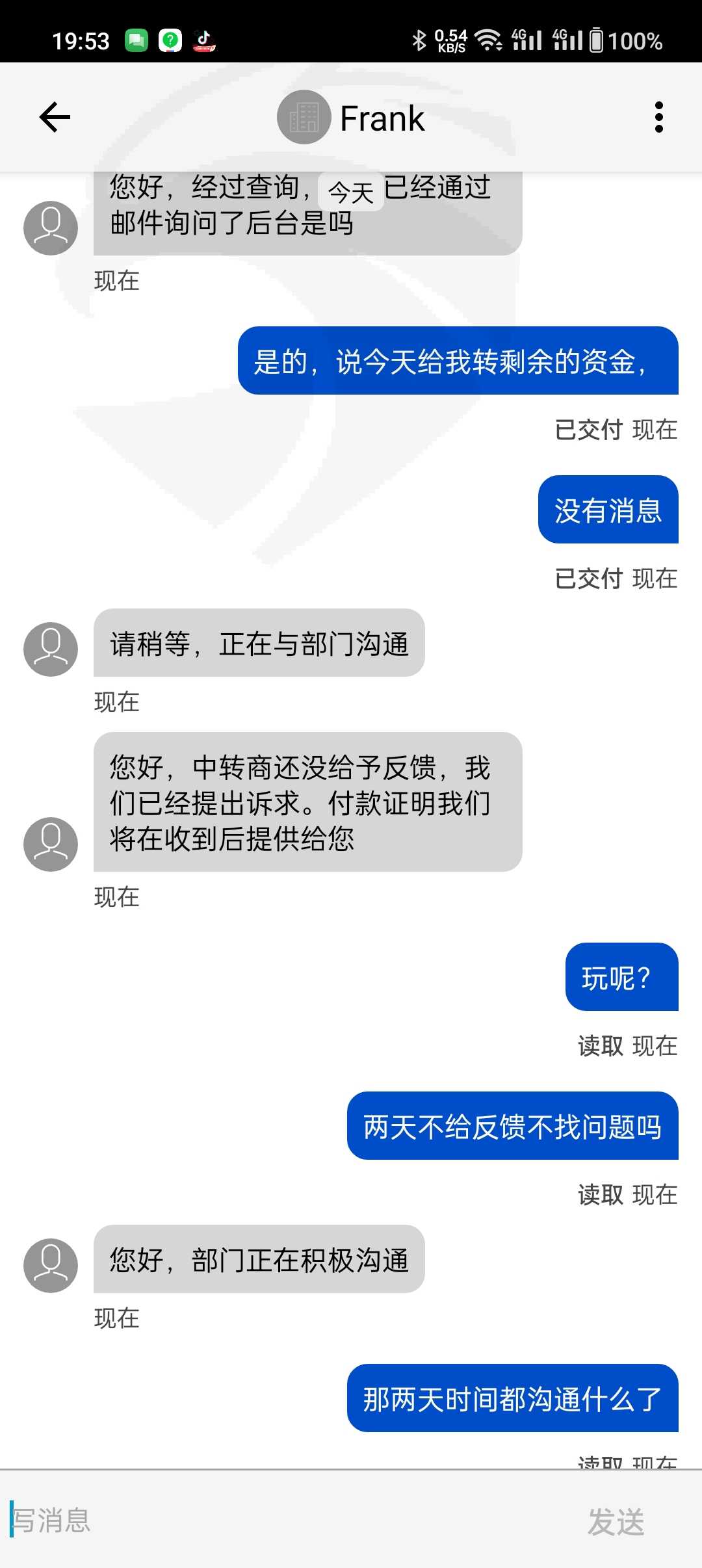Open Frank's avatar in the header
Viewport: 702px width, 1568px height.
(x=304, y=118)
